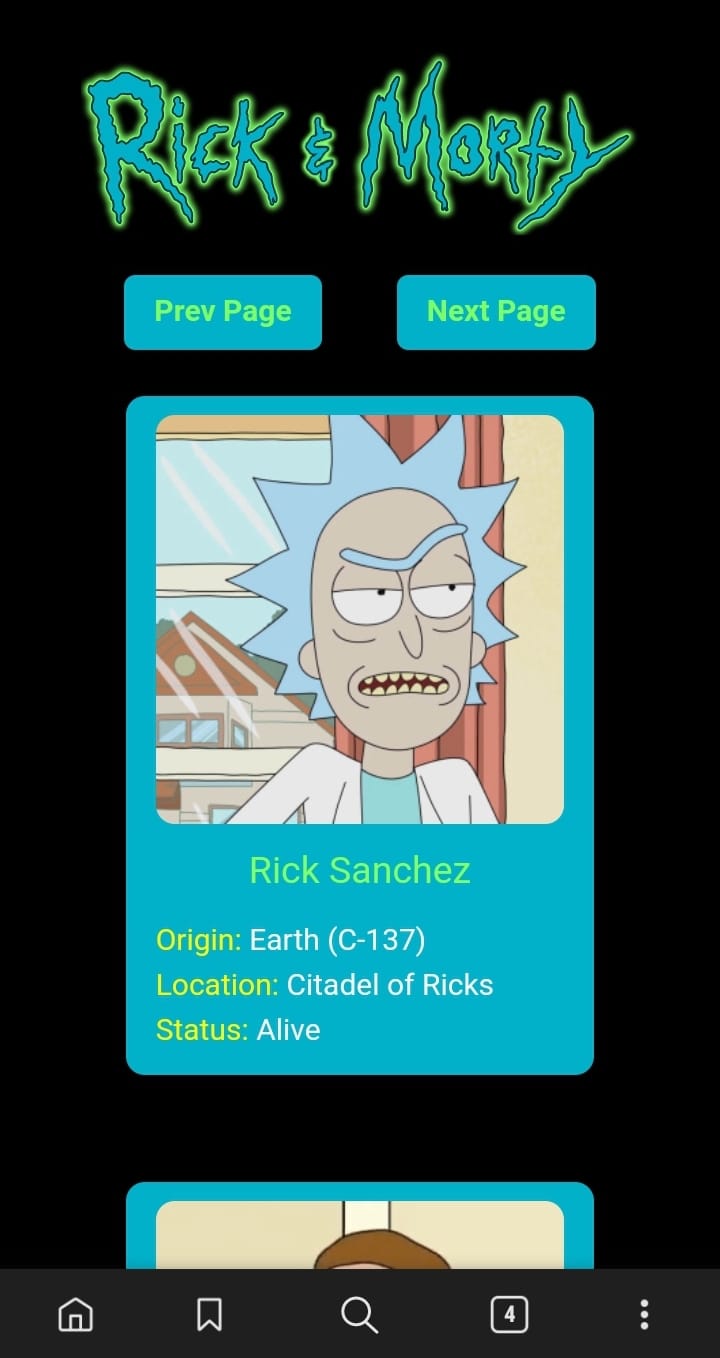Screen dimensions: 720x1358
Task: Advance with the Next Page button
Action: coord(496,312)
